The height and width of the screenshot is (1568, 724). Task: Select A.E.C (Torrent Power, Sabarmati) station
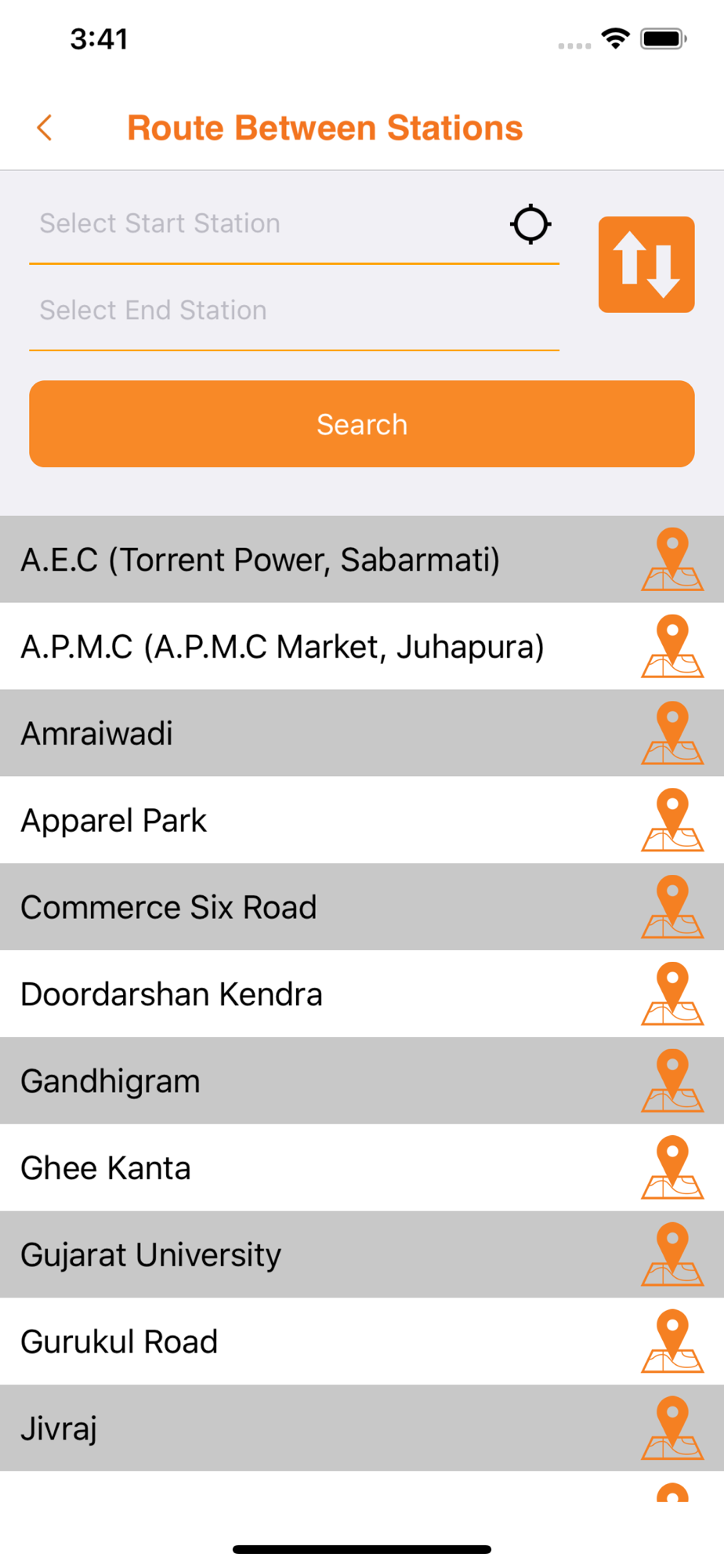[260, 560]
